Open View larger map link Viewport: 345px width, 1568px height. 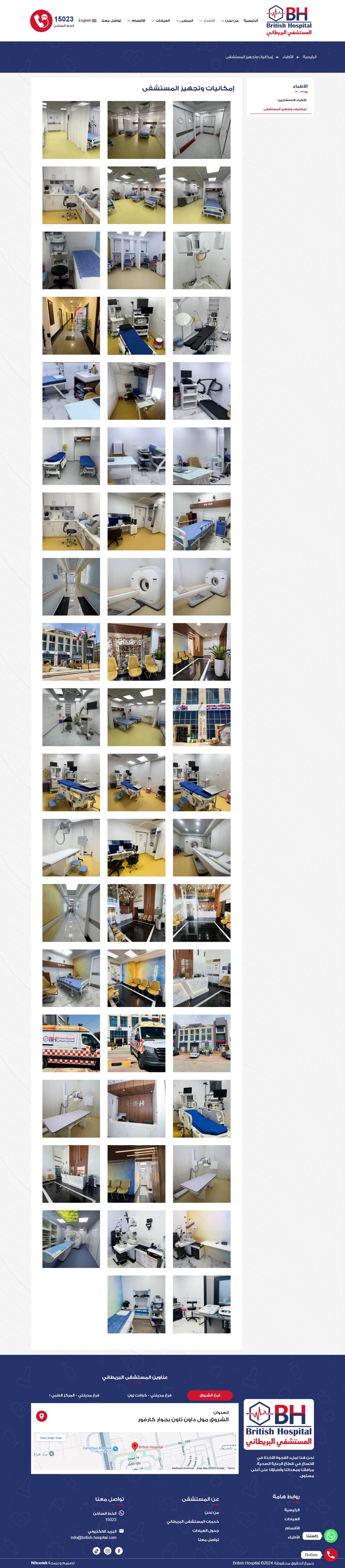[x=51, y=1438]
